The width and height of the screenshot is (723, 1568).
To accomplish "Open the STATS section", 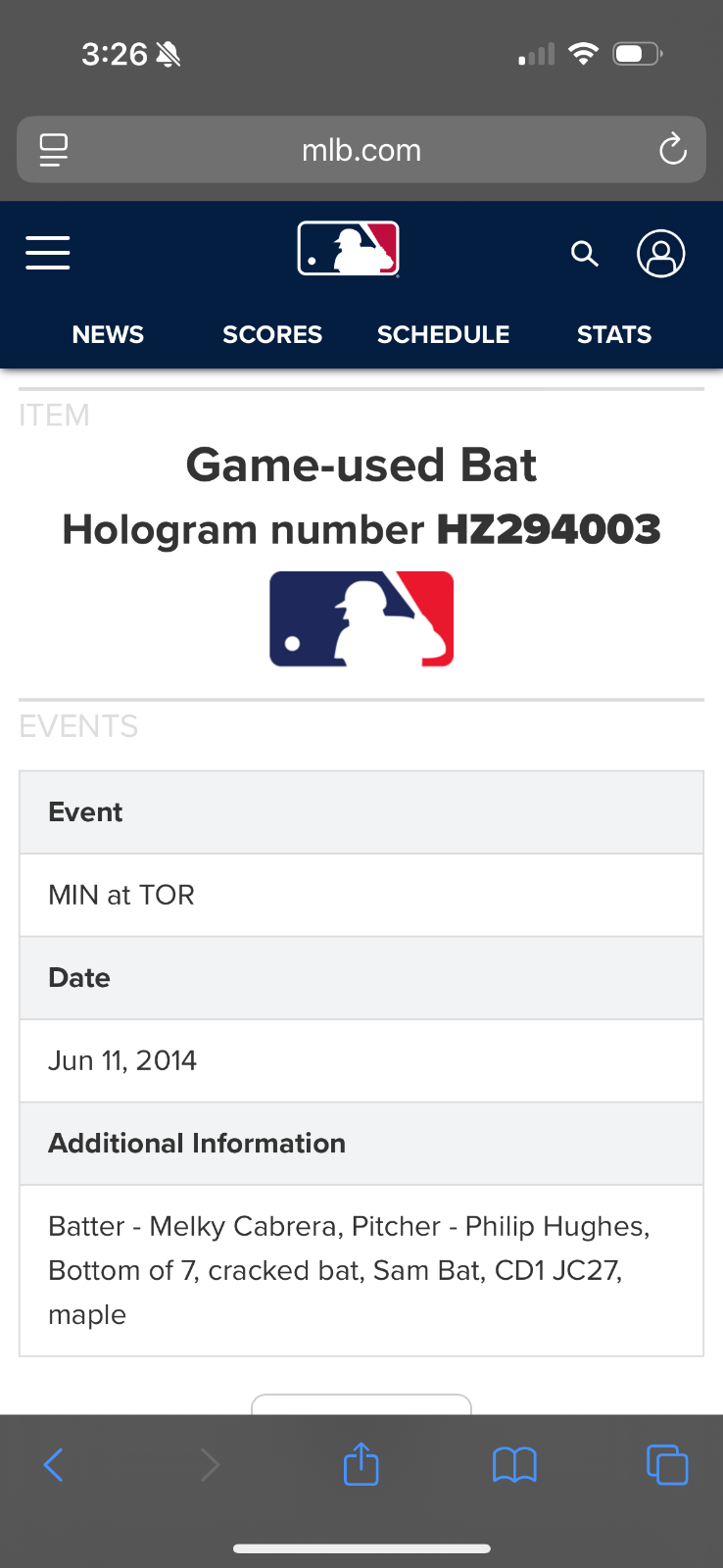I will tap(614, 335).
